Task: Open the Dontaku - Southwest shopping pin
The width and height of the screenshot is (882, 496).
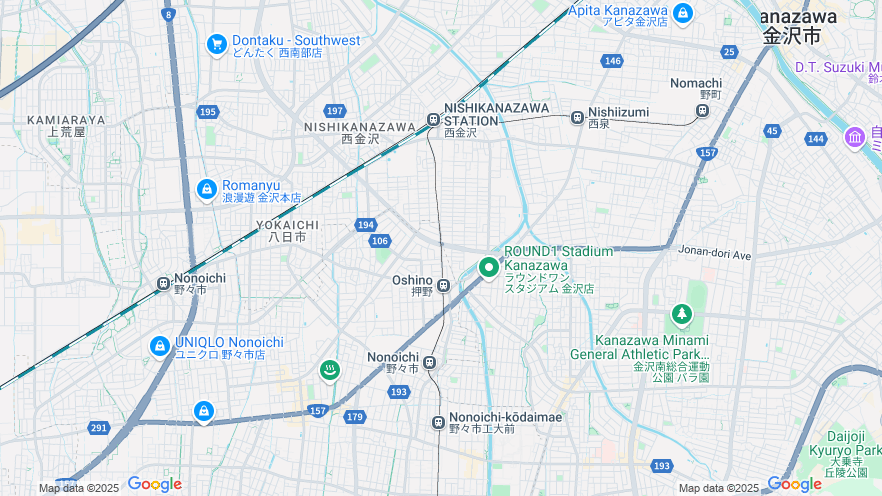Action: 216,44
